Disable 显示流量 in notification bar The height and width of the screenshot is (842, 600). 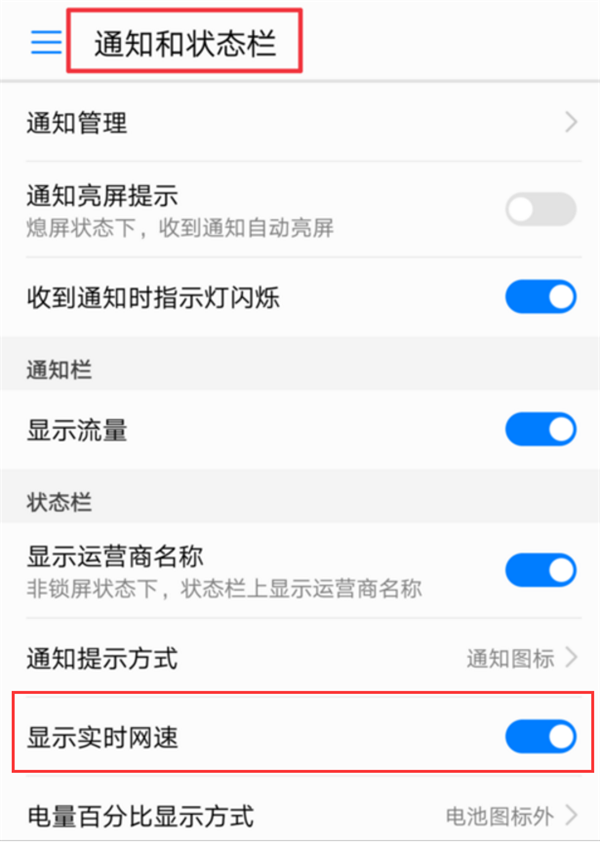pyautogui.click(x=540, y=430)
